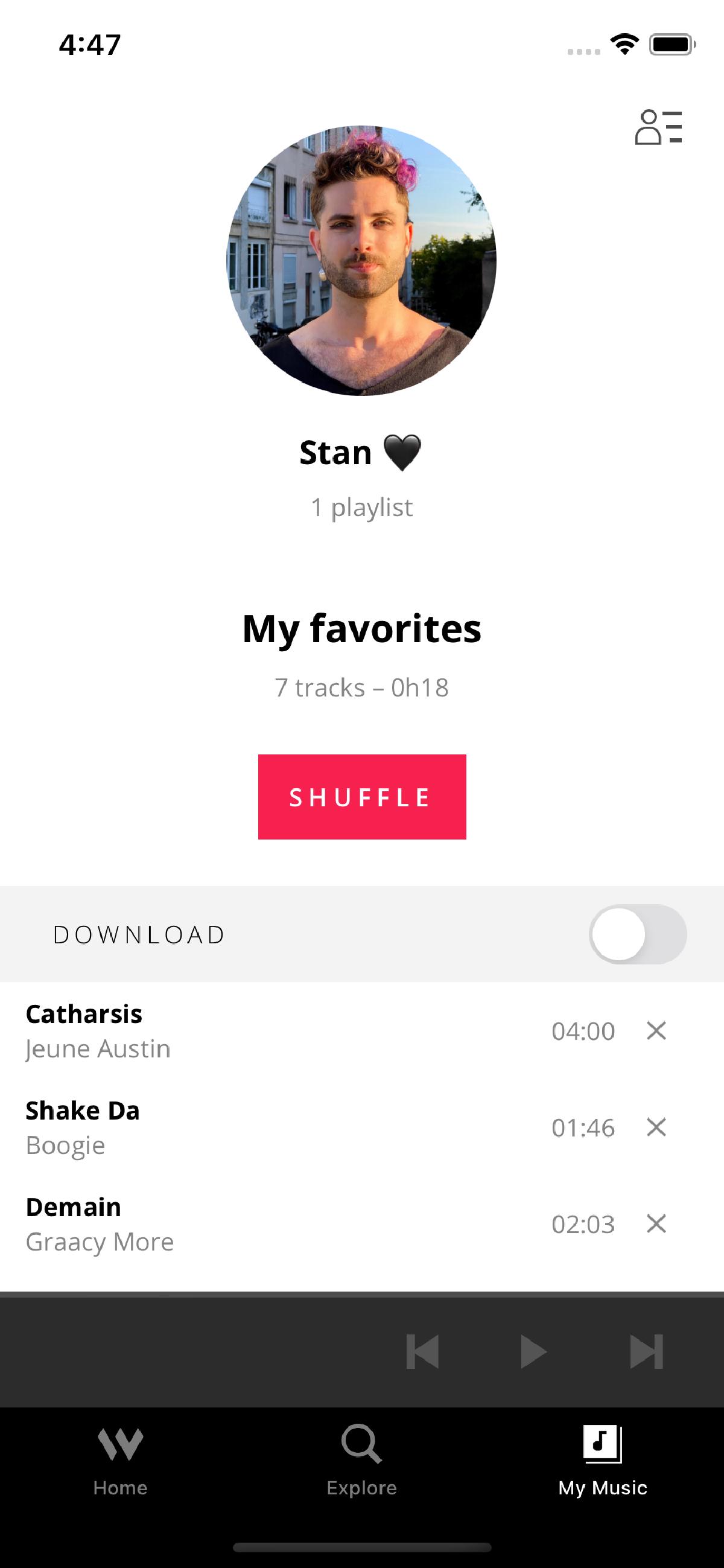Image resolution: width=724 pixels, height=1568 pixels.
Task: Remove Catharsis from favorites
Action: (656, 1030)
